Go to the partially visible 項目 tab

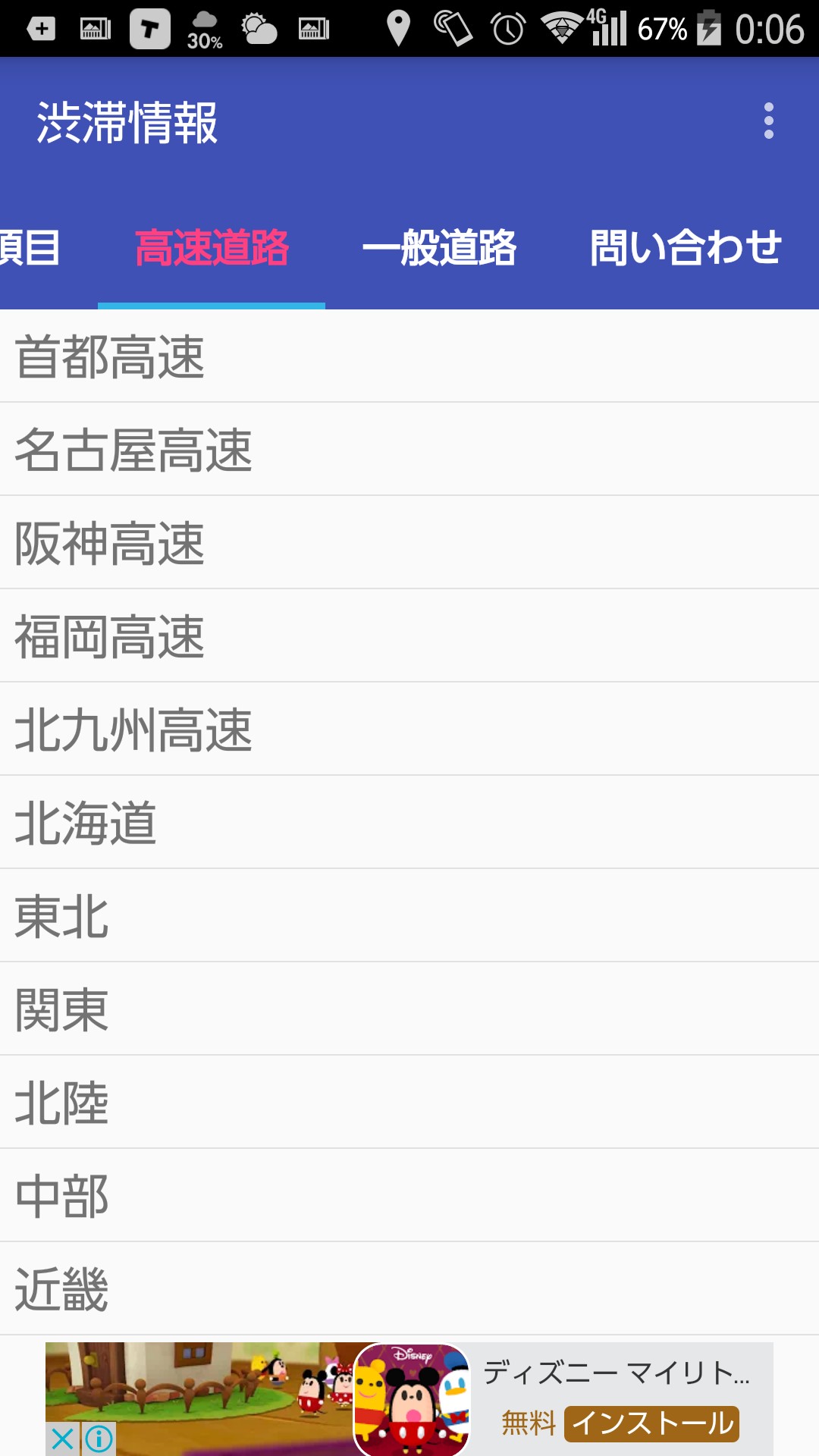(x=30, y=248)
